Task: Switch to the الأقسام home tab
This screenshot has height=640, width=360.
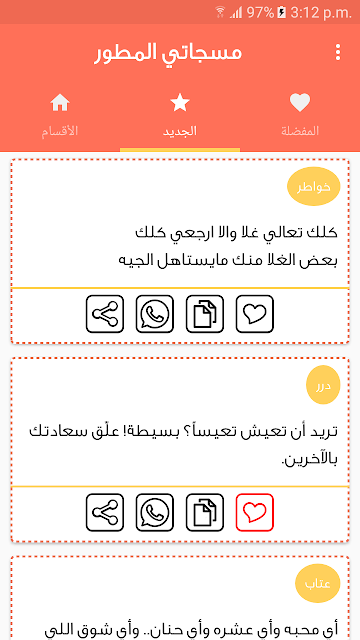Action: 60,115
